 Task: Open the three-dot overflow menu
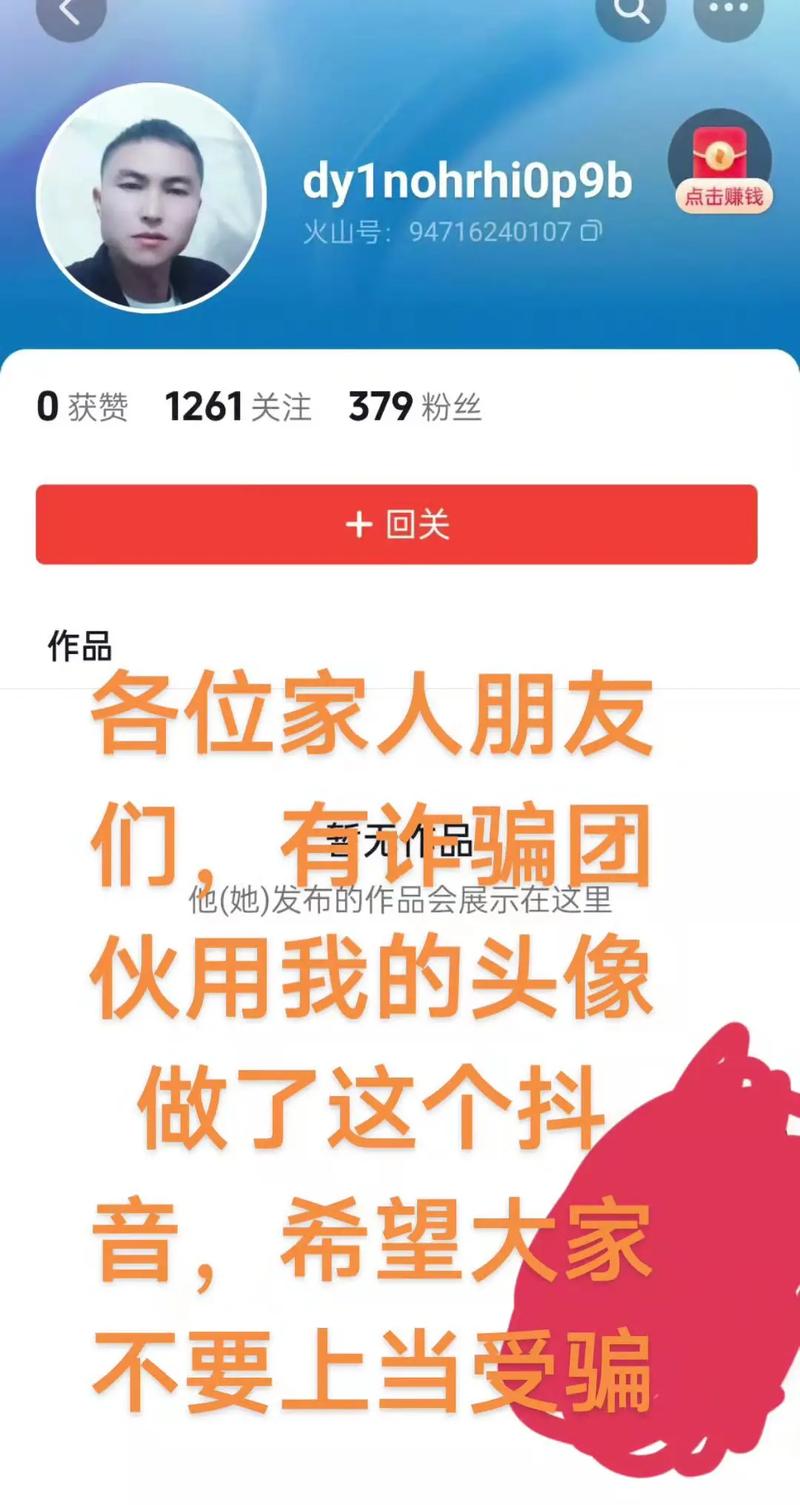pos(728,12)
